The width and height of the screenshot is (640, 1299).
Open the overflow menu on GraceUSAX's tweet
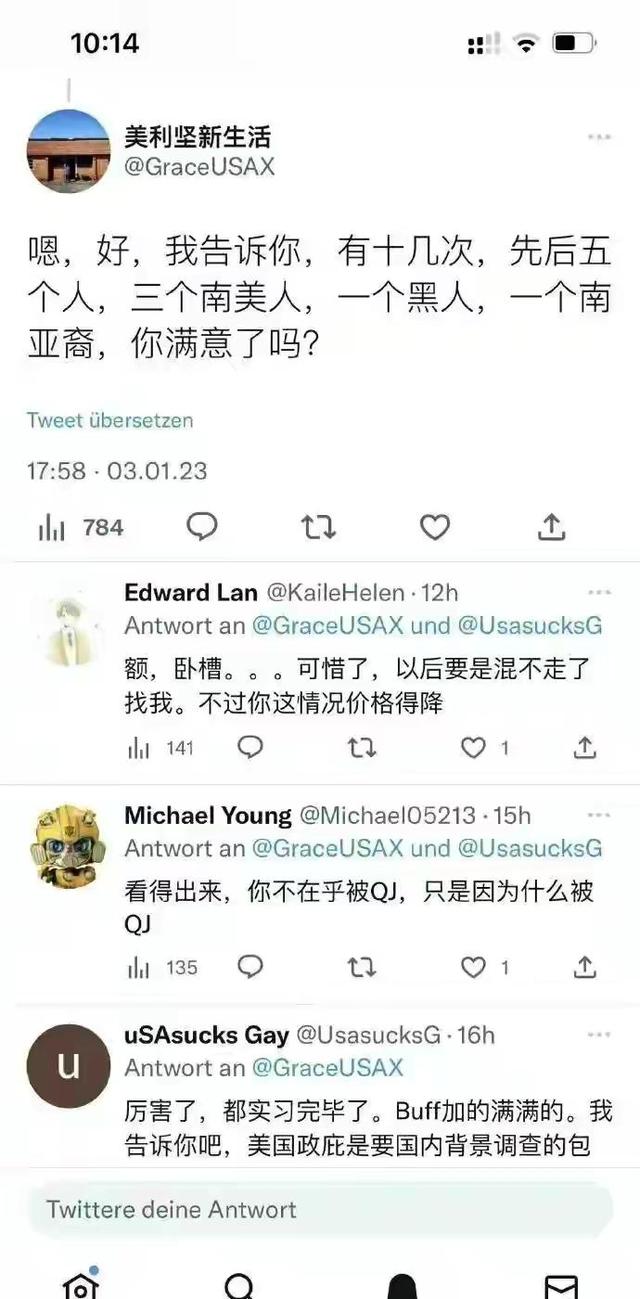pyautogui.click(x=599, y=137)
